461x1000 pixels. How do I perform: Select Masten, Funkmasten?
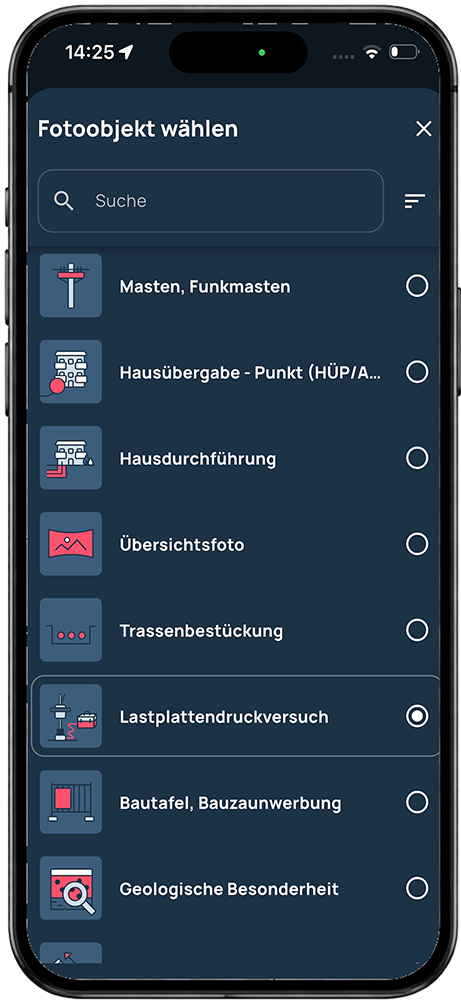point(235,286)
